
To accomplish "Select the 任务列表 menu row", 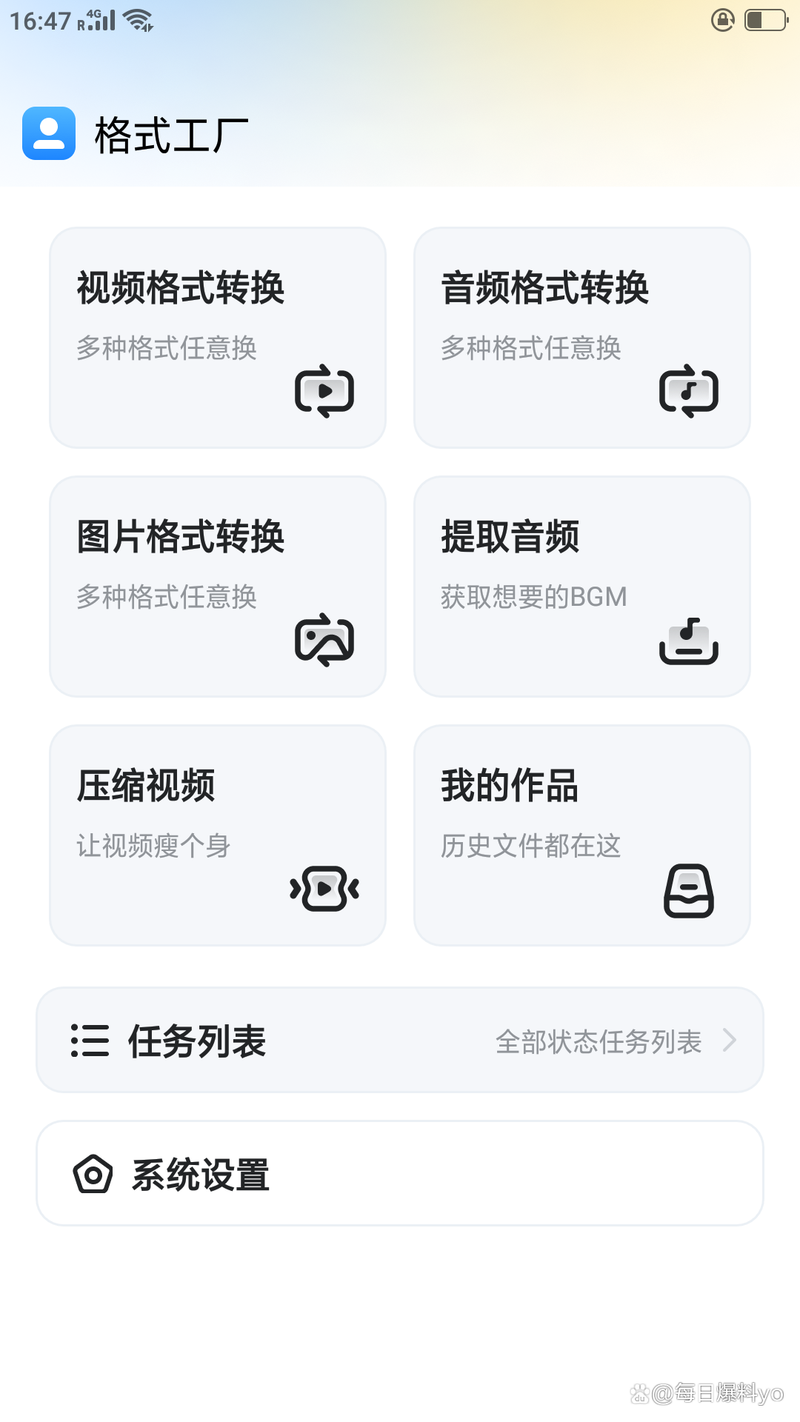I will coord(400,1040).
